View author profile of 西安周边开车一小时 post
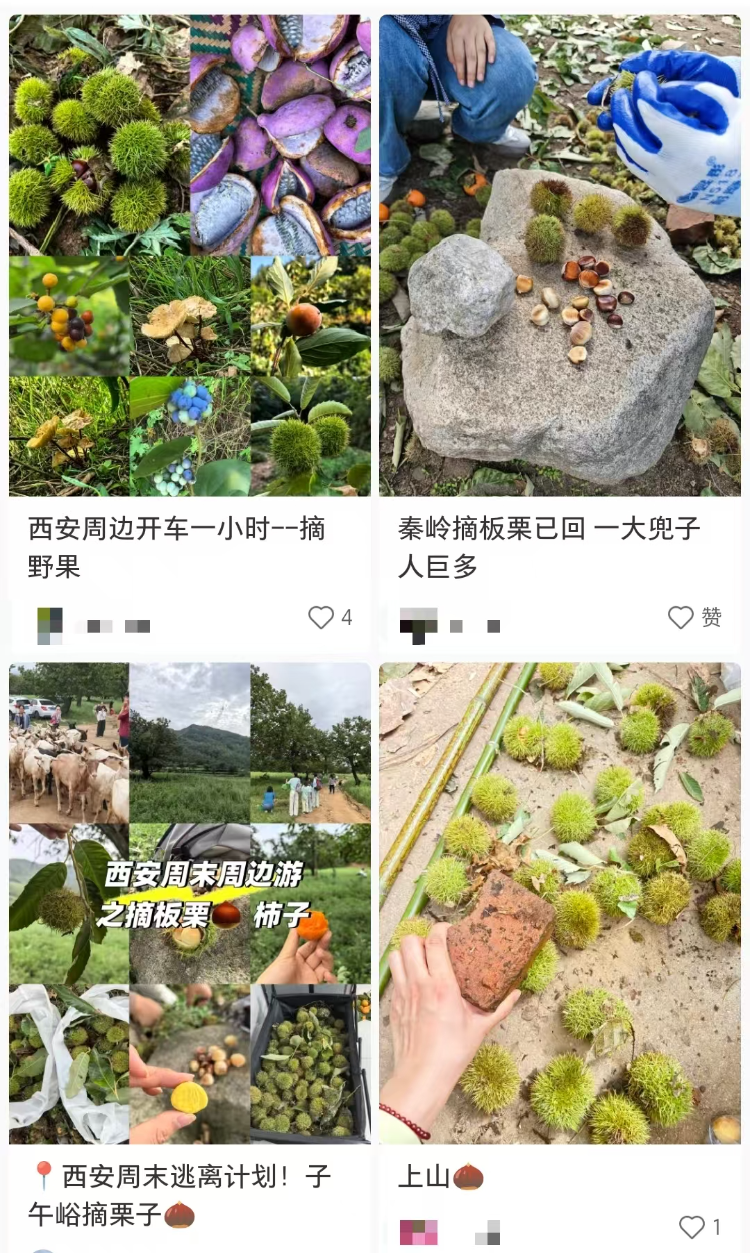This screenshot has height=1253, width=750. 50,625
